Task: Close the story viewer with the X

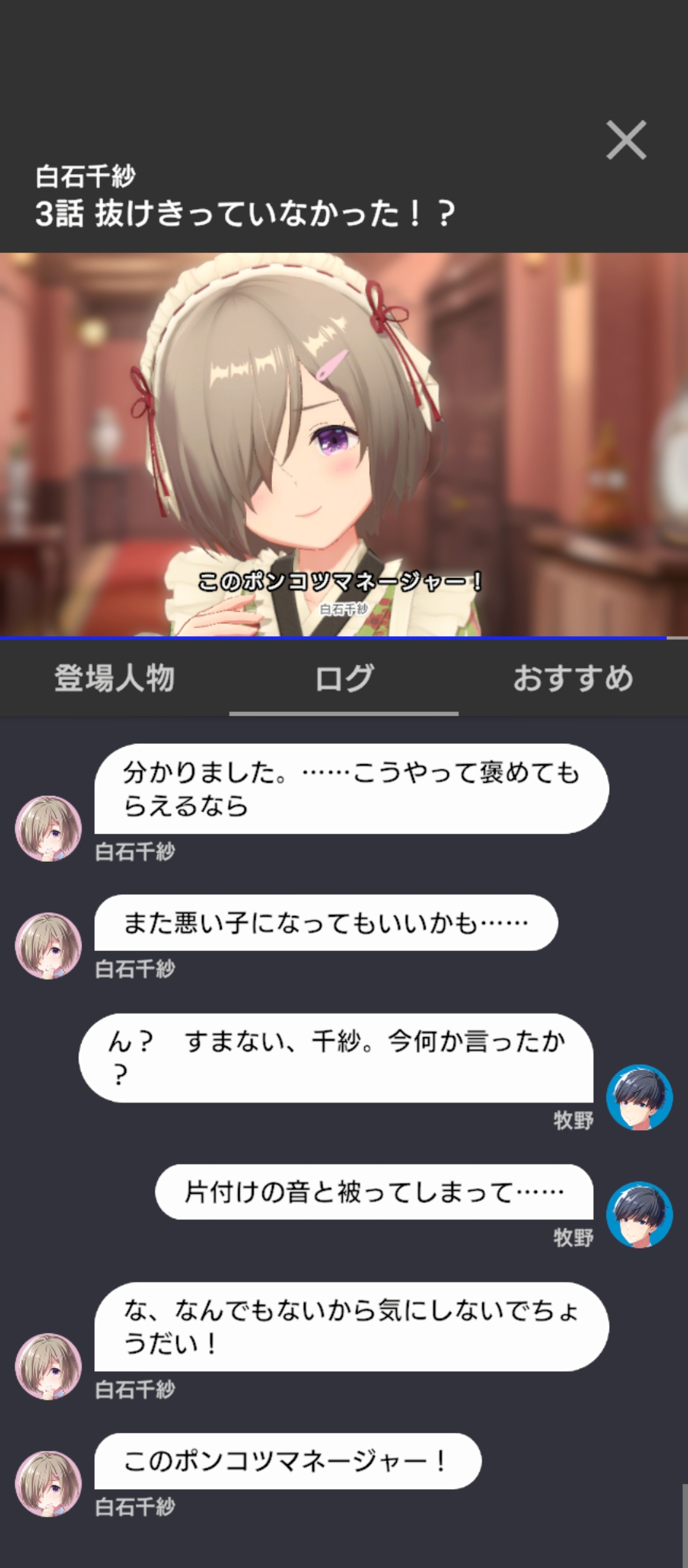Action: 626,140
